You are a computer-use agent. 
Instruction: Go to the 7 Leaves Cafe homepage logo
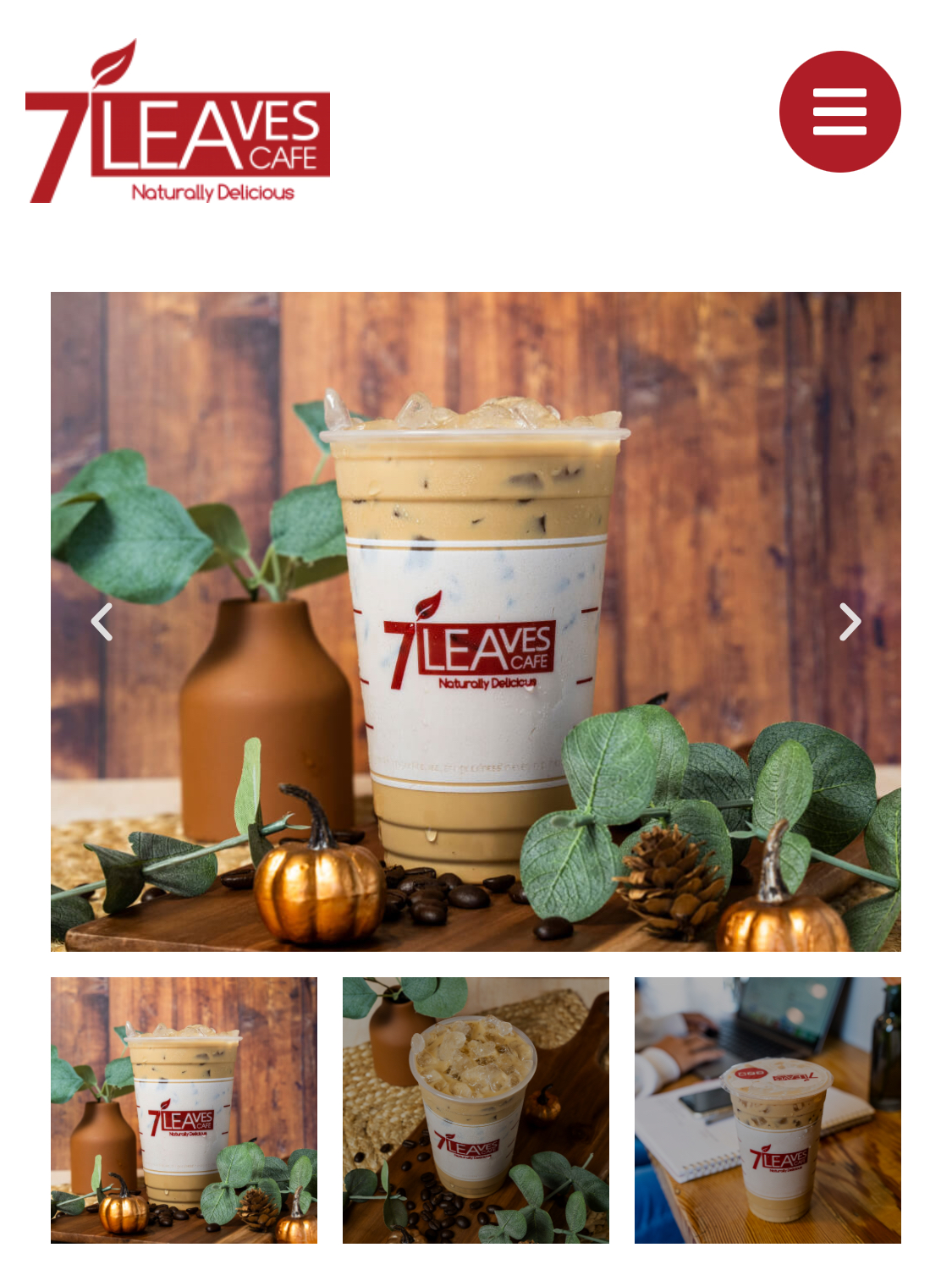(x=178, y=123)
